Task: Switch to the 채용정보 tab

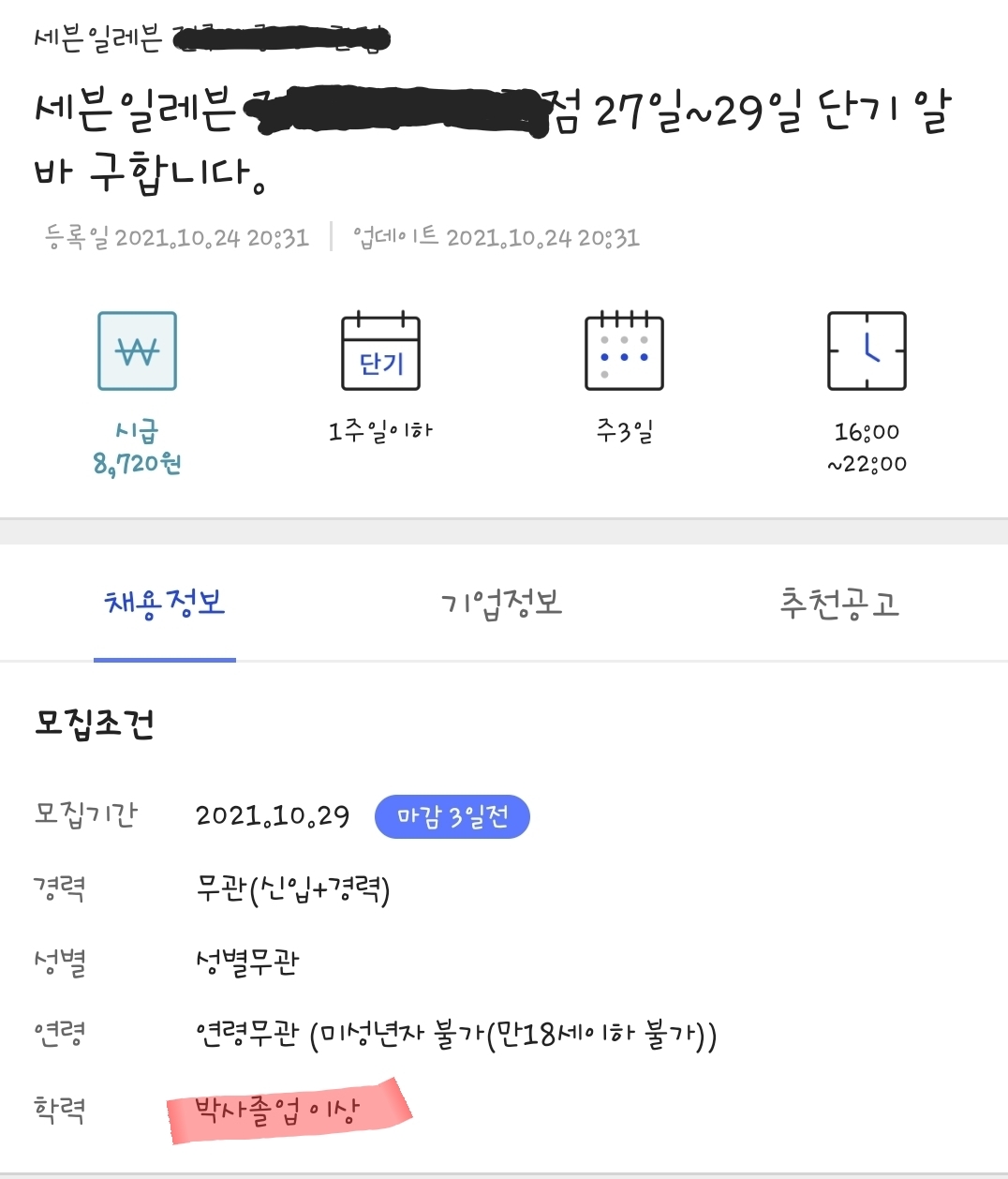Action: click(x=165, y=604)
